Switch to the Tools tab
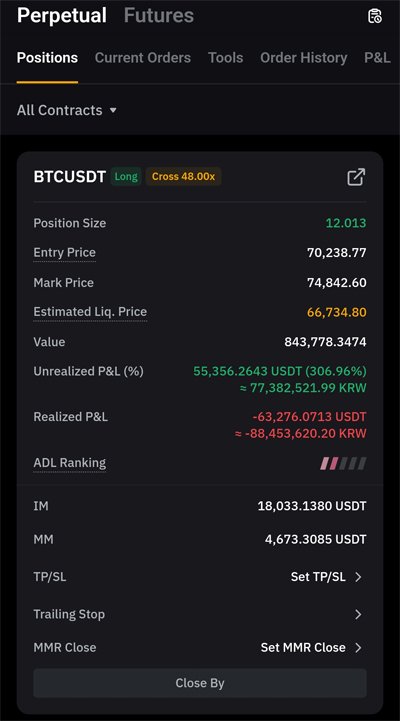400x721 pixels. (x=225, y=58)
